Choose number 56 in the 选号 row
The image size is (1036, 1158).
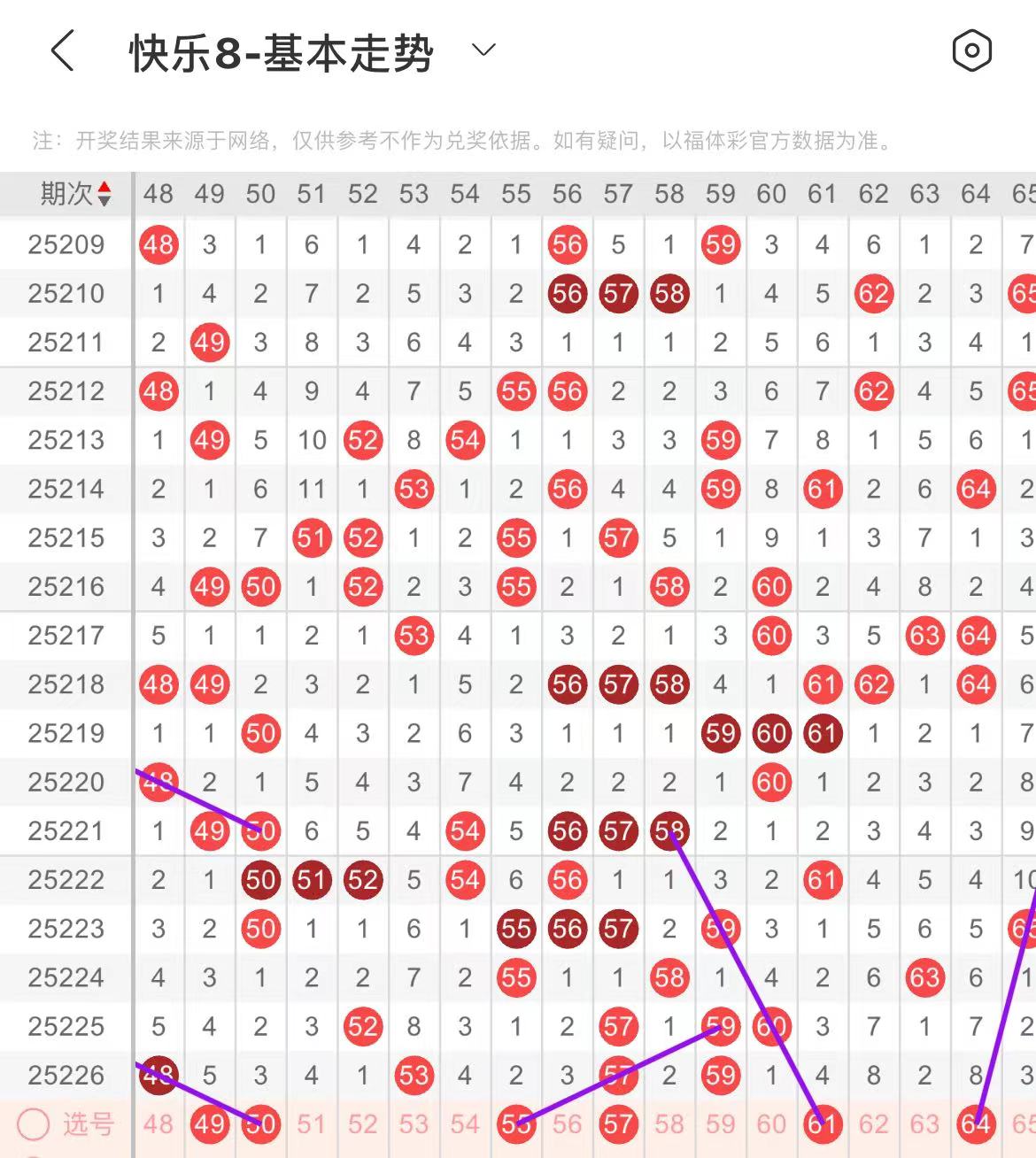(x=567, y=1124)
